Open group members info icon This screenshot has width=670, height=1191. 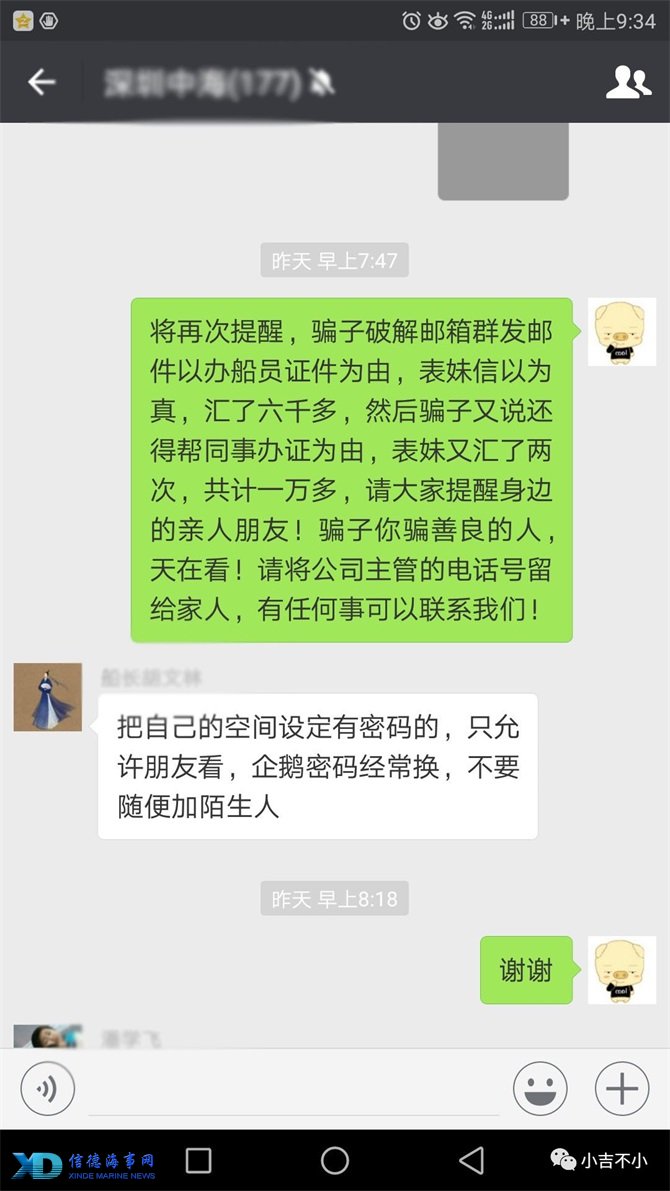(x=628, y=82)
